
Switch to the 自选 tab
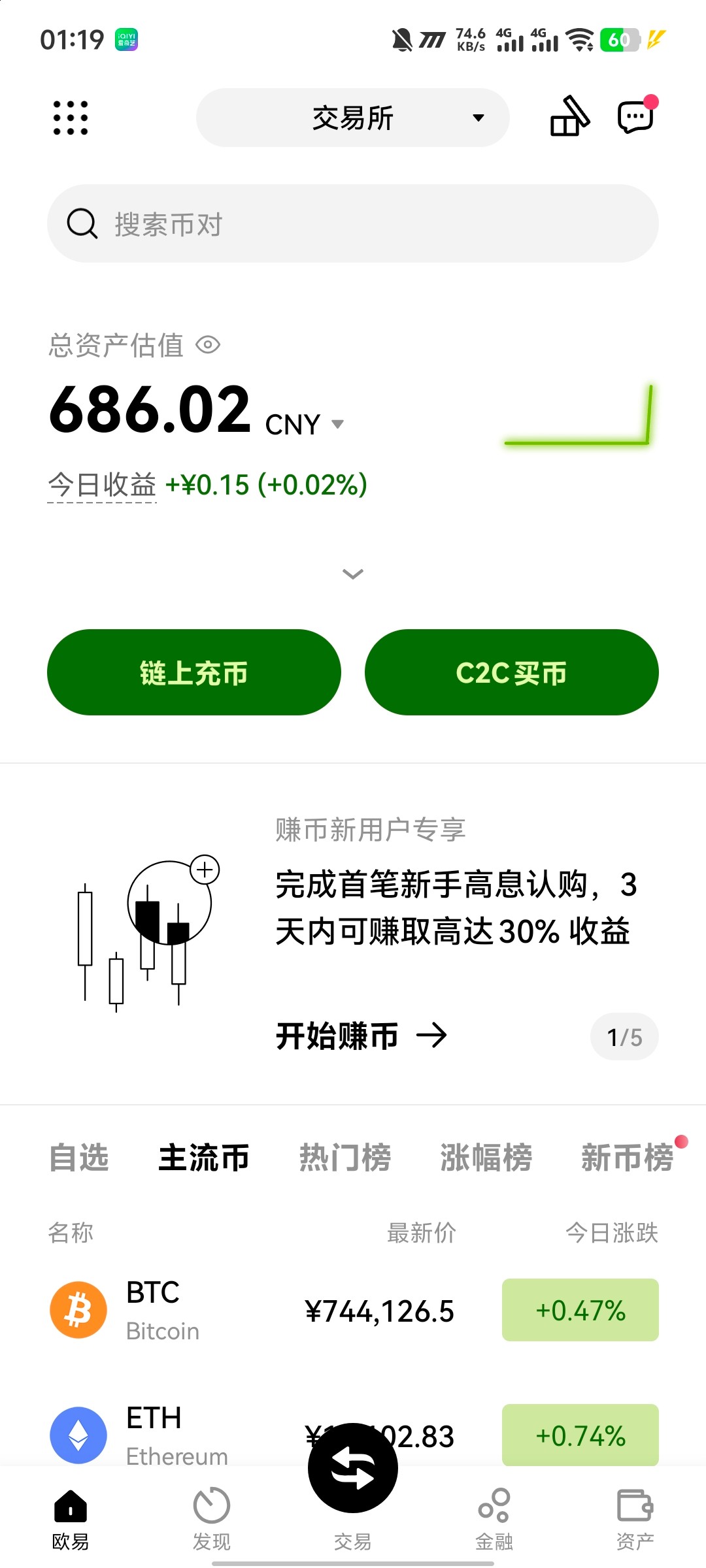tap(79, 1158)
